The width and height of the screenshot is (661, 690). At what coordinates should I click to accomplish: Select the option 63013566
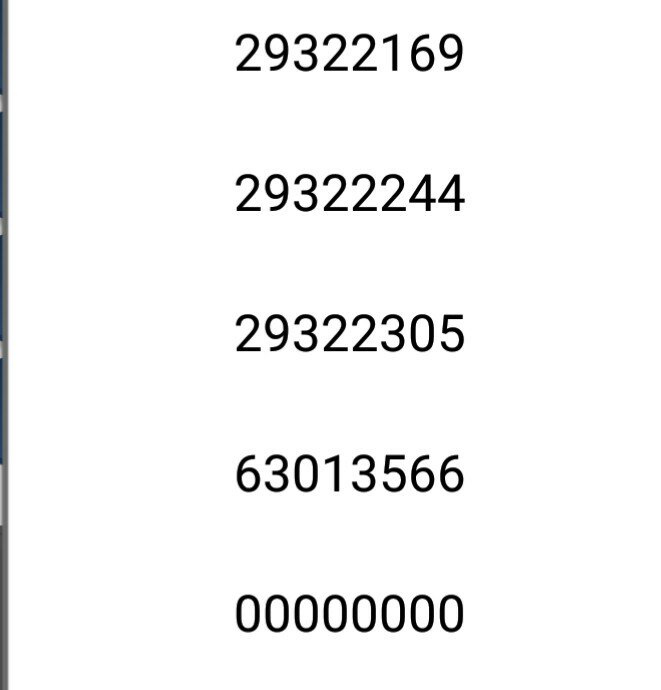coord(349,474)
